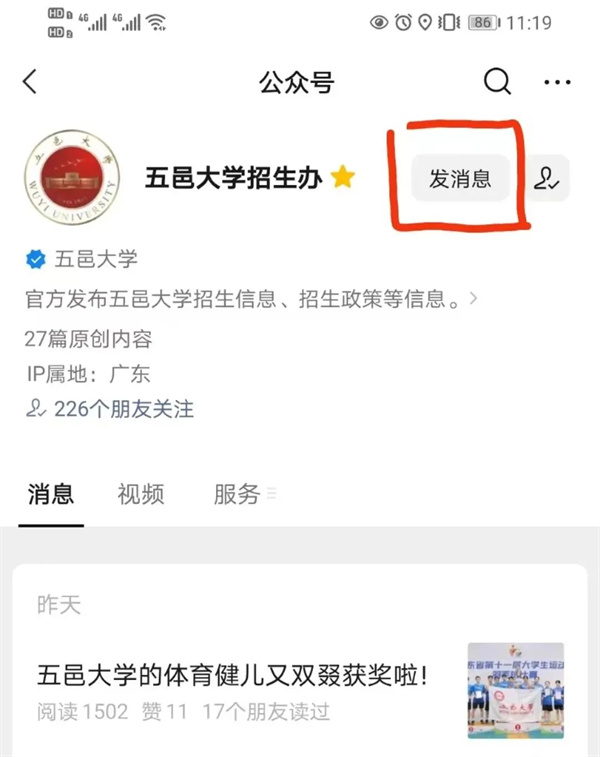Open the verified 五邑大学 entity info
Screen dimensions: 600x757
tap(82, 260)
